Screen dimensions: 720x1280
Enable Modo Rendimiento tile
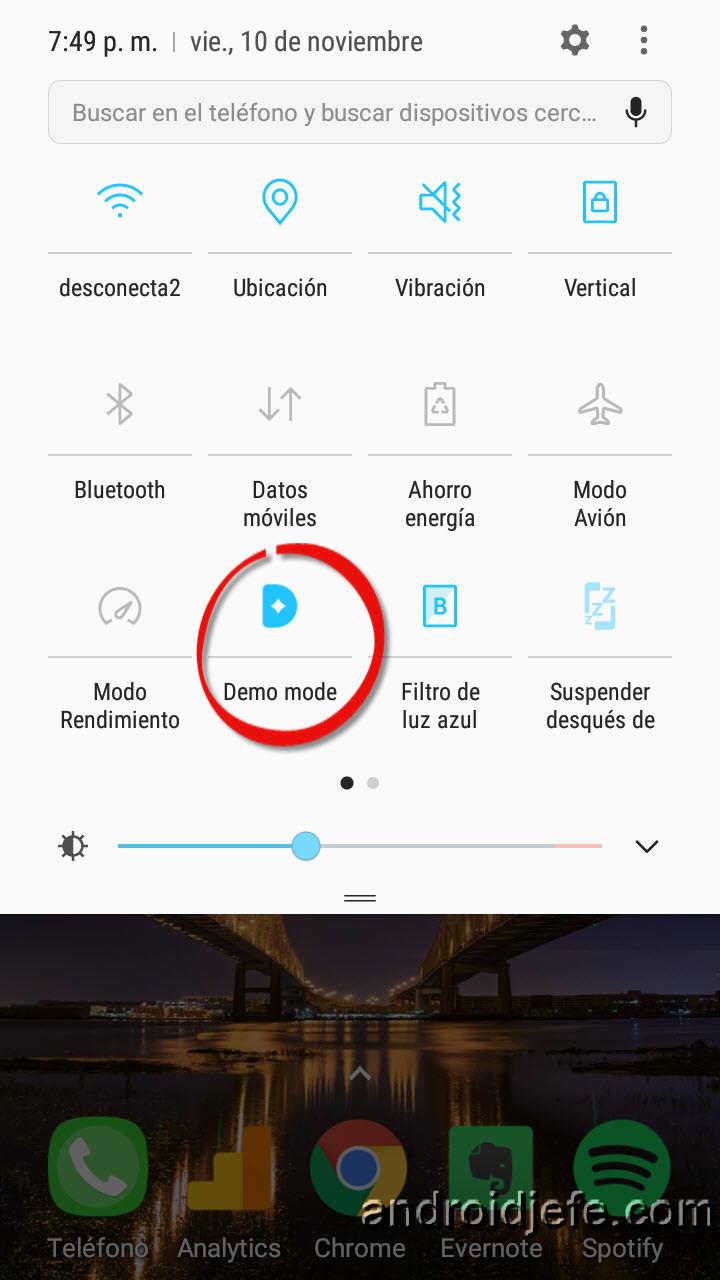click(120, 607)
